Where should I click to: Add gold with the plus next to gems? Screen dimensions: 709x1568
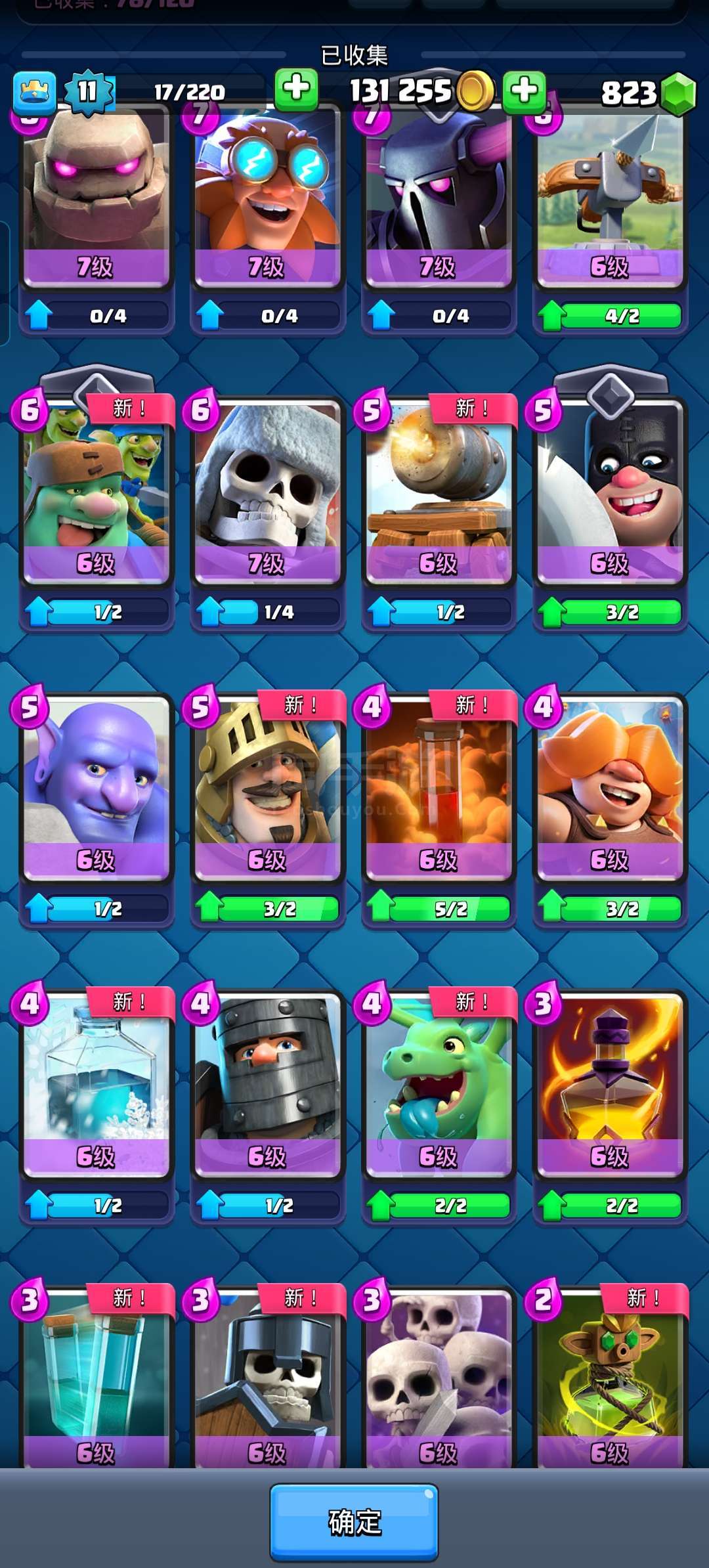tap(524, 91)
